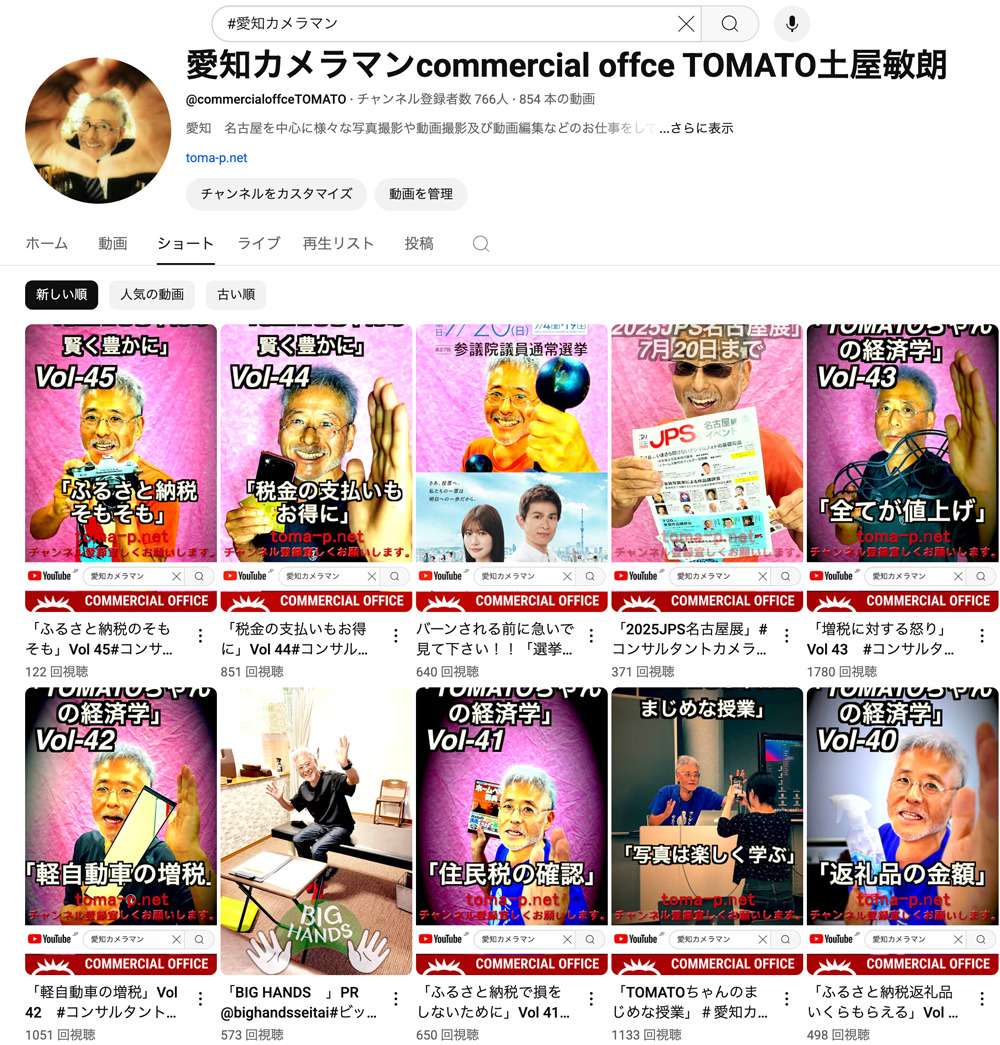Select the 人気の動画 chip
The image size is (1000, 1045).
point(152,295)
